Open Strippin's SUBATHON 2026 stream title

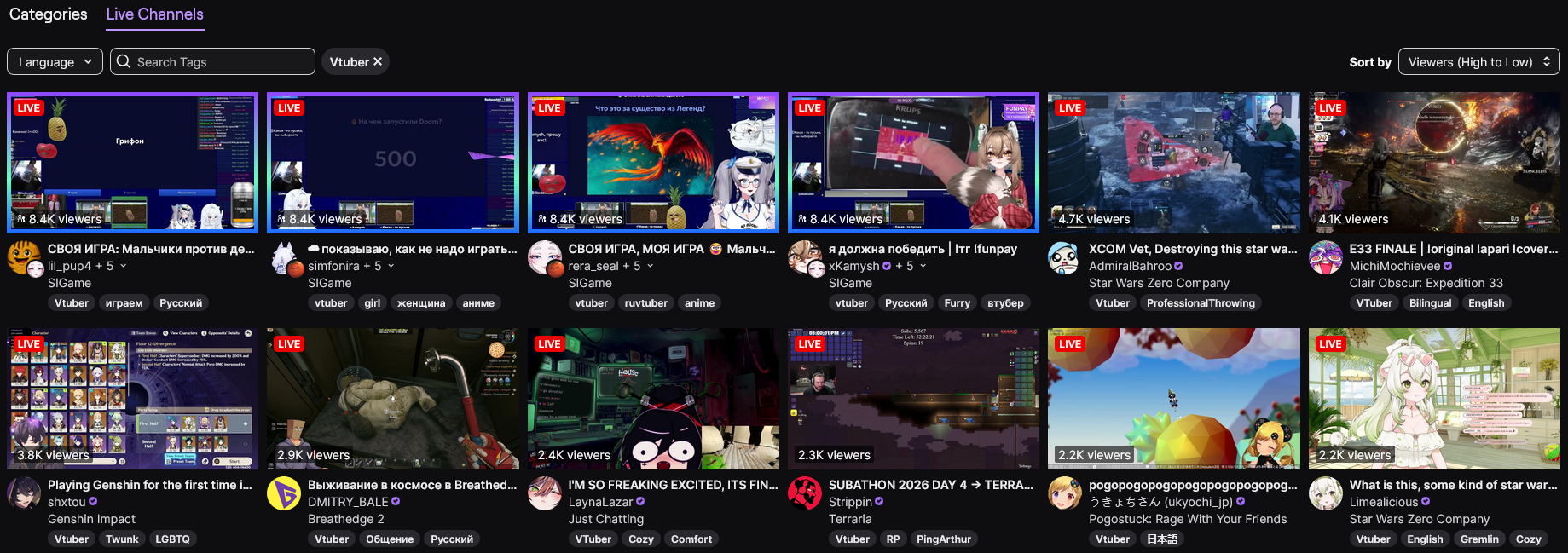pos(930,485)
